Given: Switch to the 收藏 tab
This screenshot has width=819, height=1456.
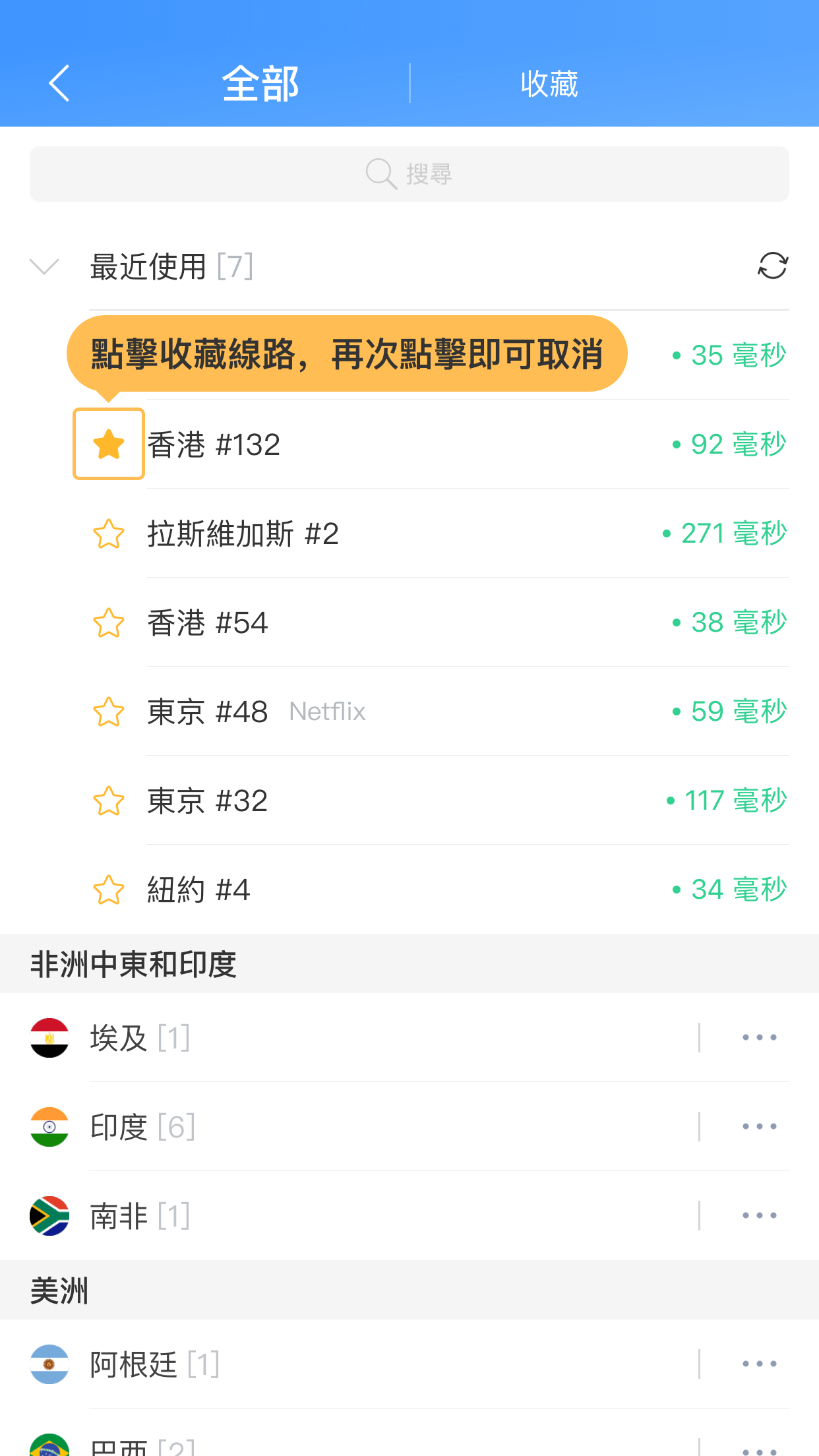Looking at the screenshot, I should click(549, 84).
